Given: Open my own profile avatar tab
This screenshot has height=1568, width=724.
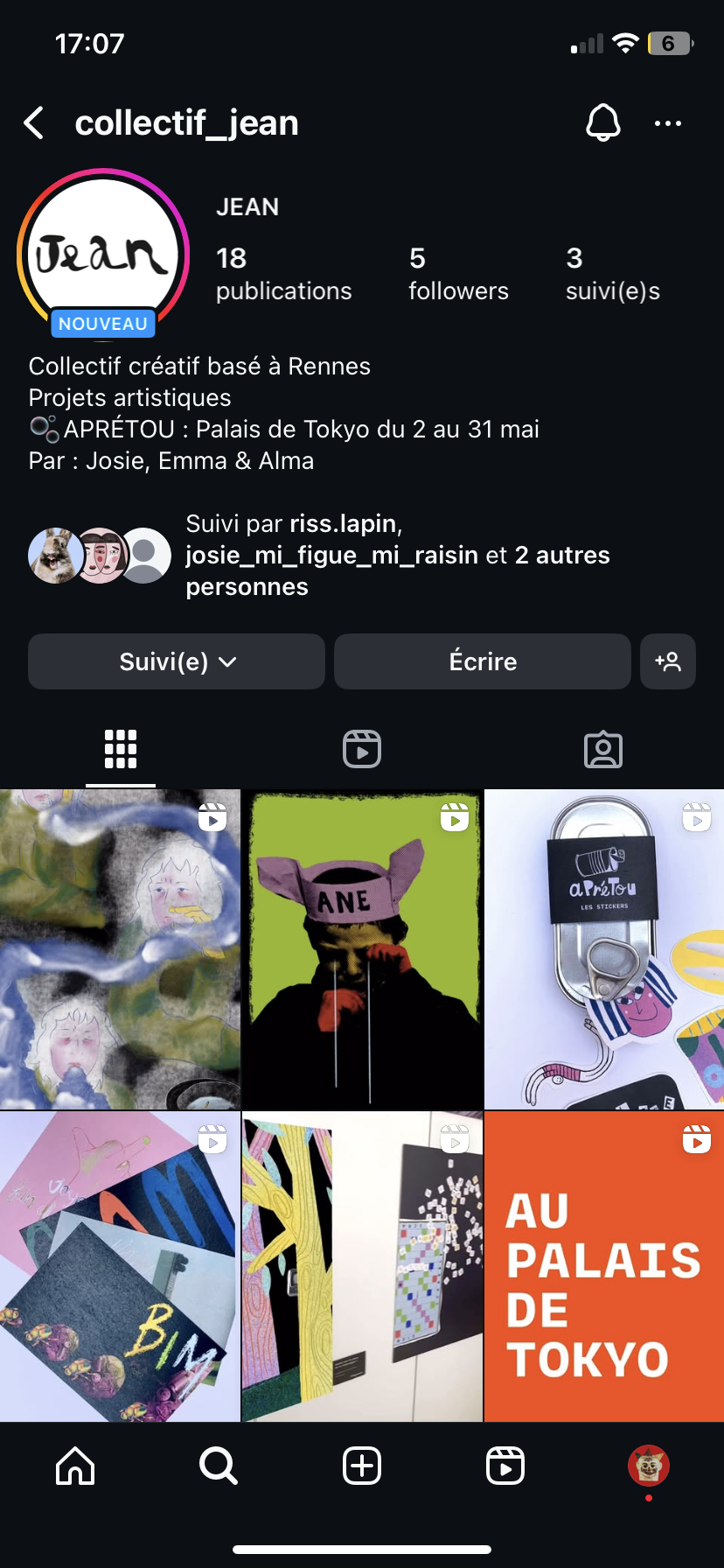Looking at the screenshot, I should 648,1466.
